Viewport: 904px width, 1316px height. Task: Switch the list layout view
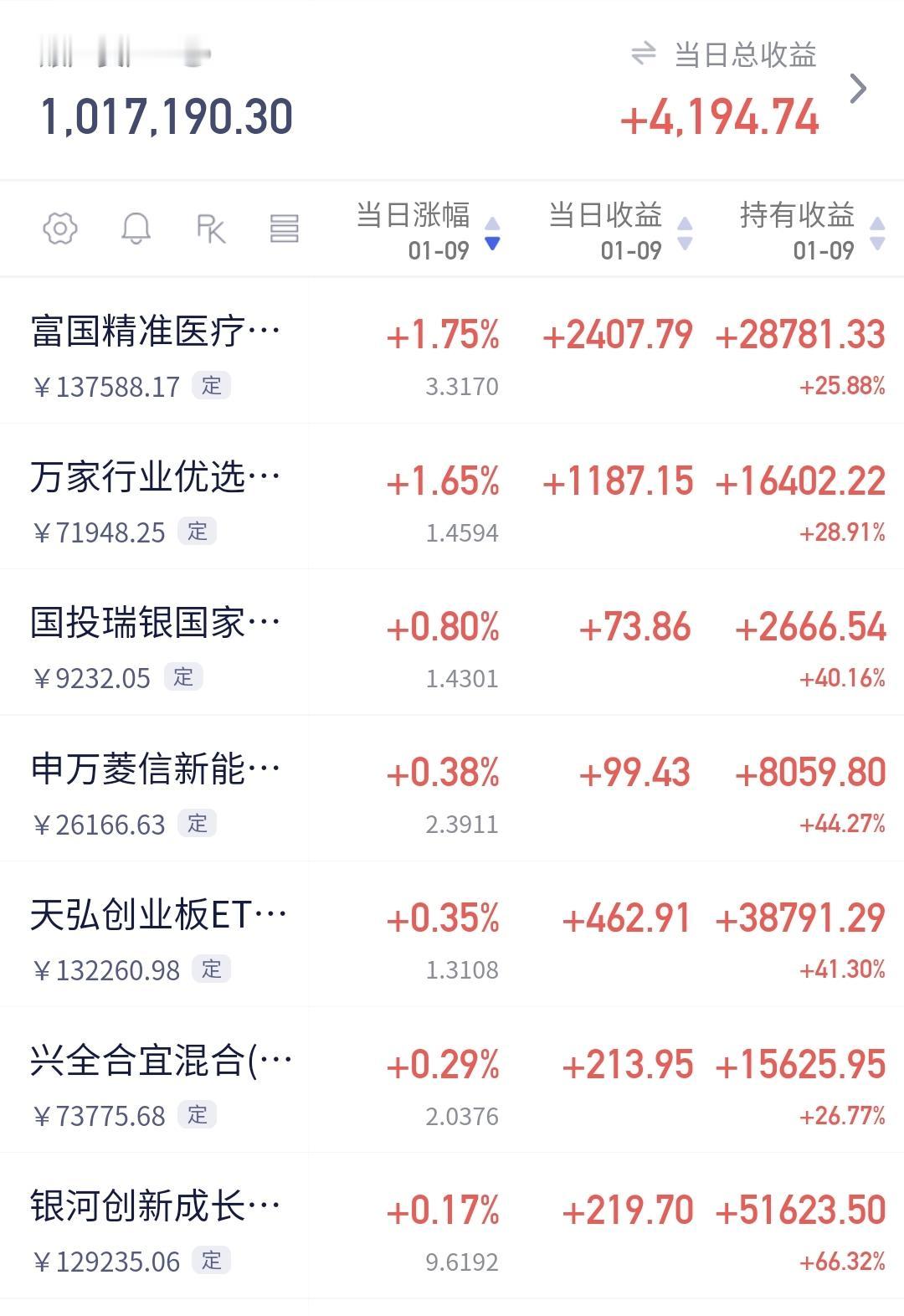(x=284, y=228)
